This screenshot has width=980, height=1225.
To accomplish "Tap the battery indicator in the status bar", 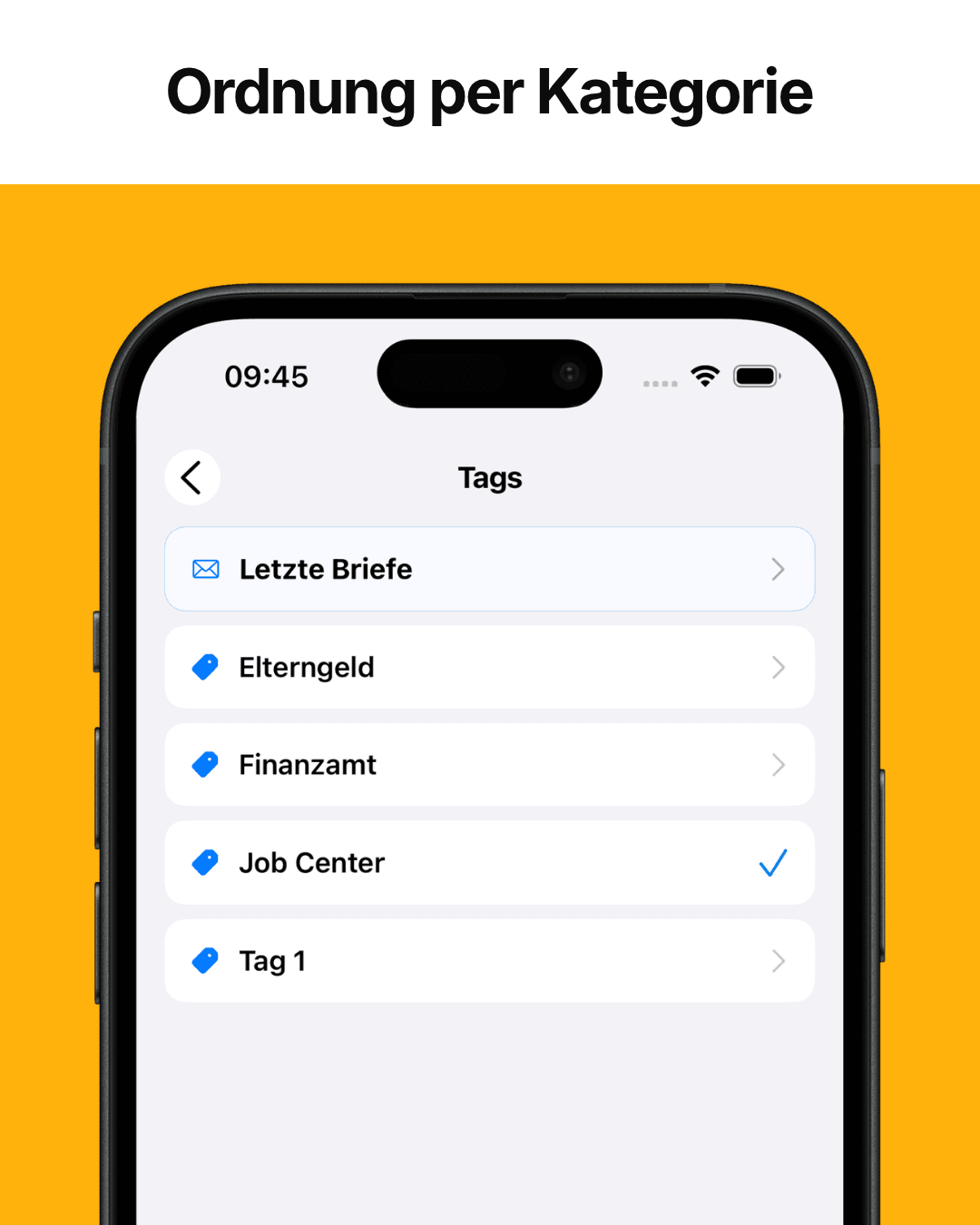I will point(756,375).
